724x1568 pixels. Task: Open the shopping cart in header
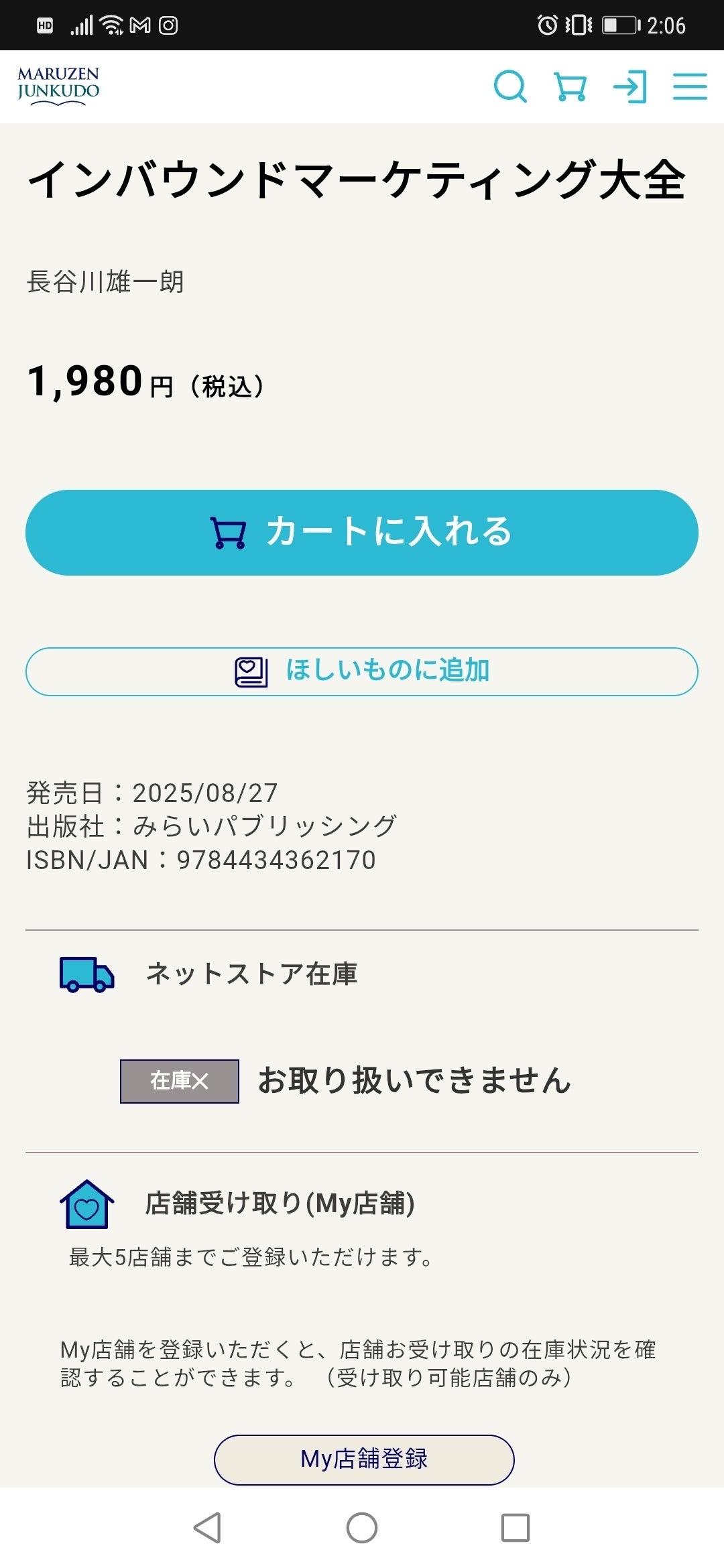[570, 86]
